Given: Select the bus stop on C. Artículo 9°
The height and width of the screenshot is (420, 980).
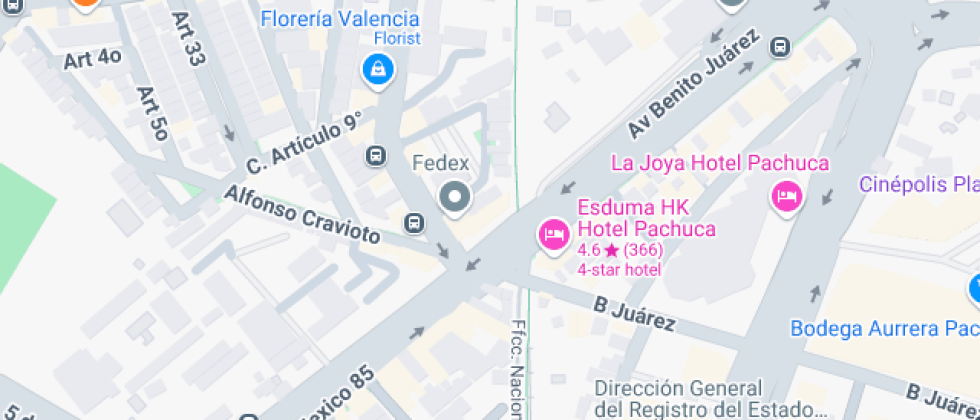Looking at the screenshot, I should (376, 155).
